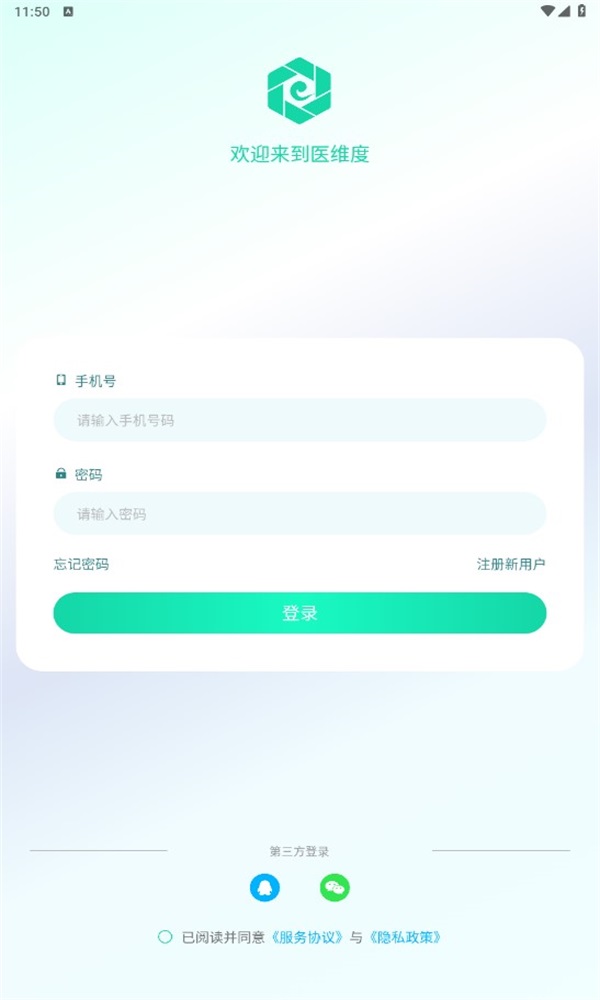This screenshot has width=600, height=1000.
Task: Check the 已阅读并同意 agreement circle
Action: pos(165,937)
